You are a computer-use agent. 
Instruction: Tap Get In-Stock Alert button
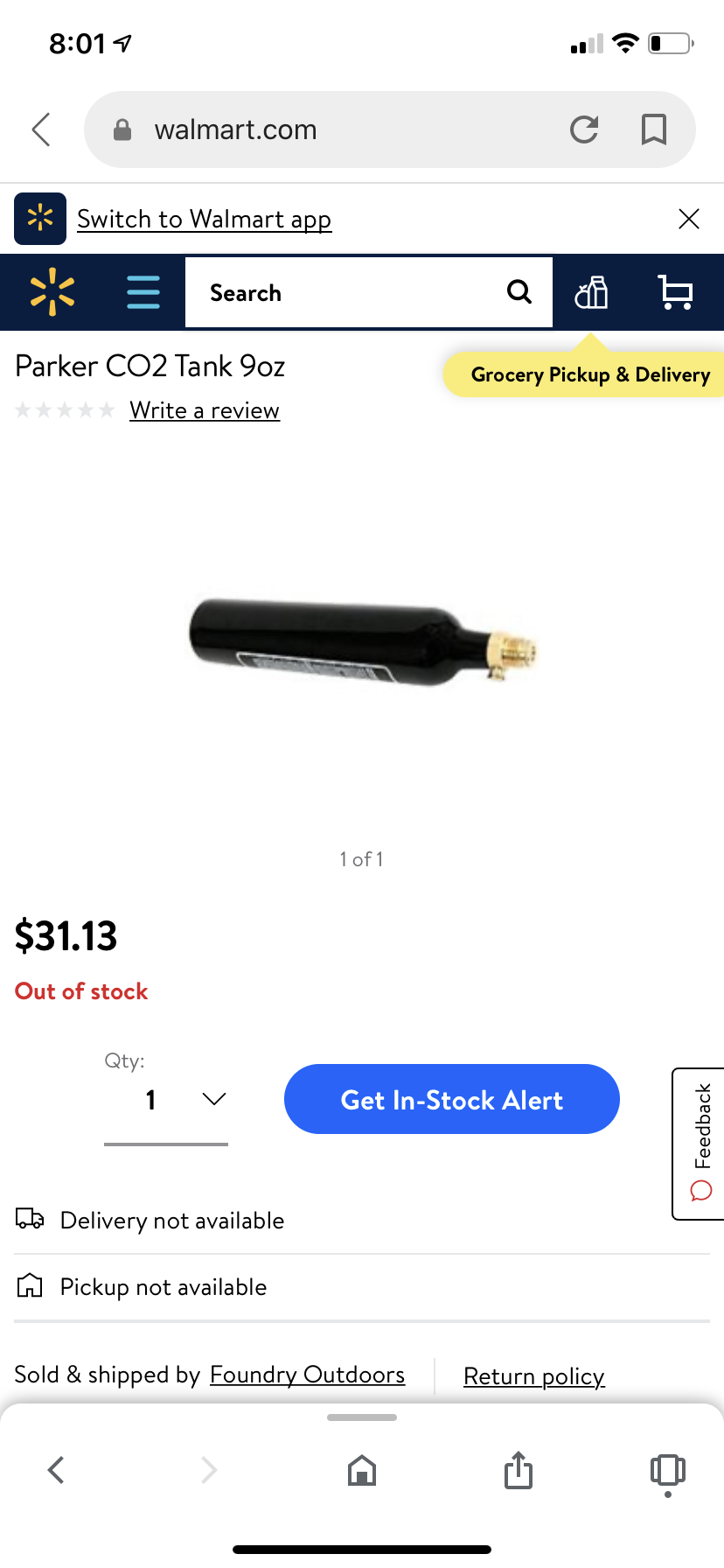tap(452, 1099)
